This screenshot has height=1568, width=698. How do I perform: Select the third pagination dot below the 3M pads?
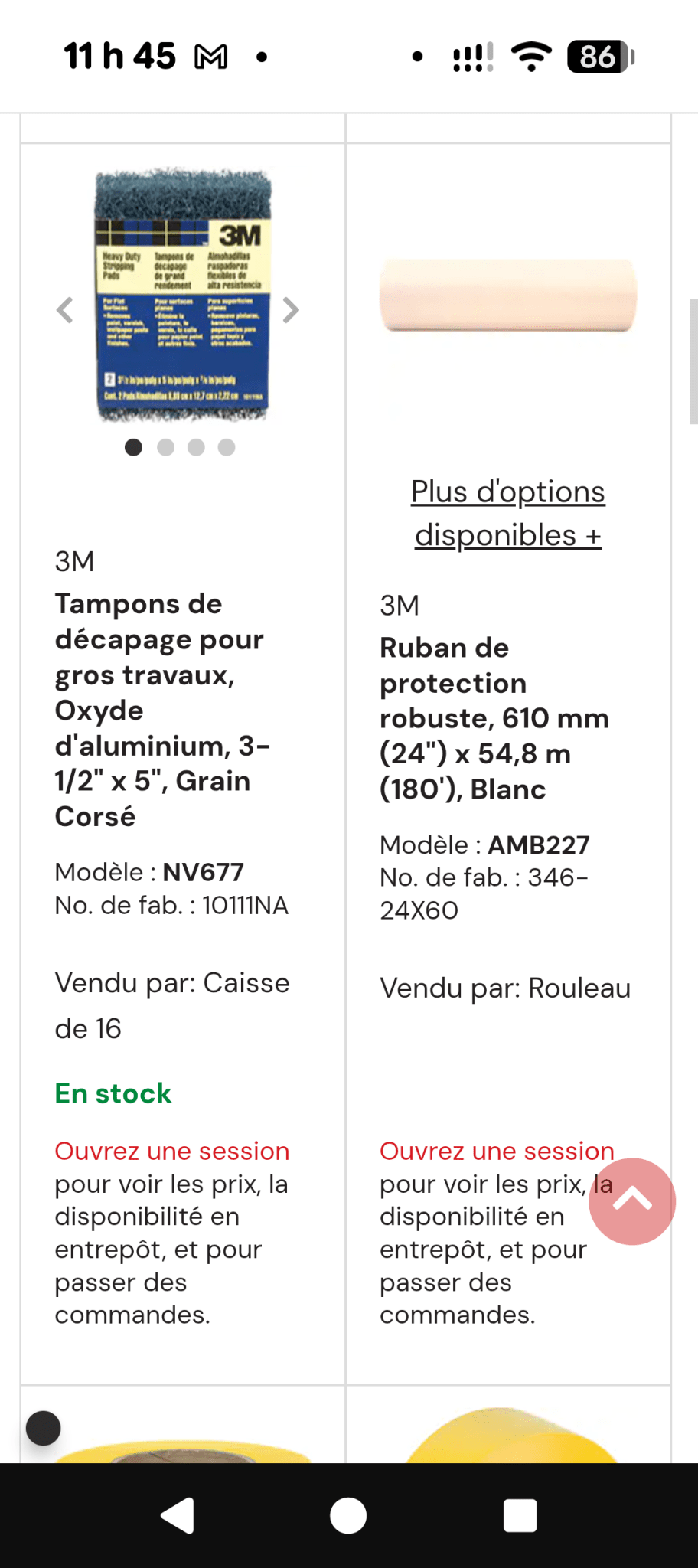(x=196, y=447)
